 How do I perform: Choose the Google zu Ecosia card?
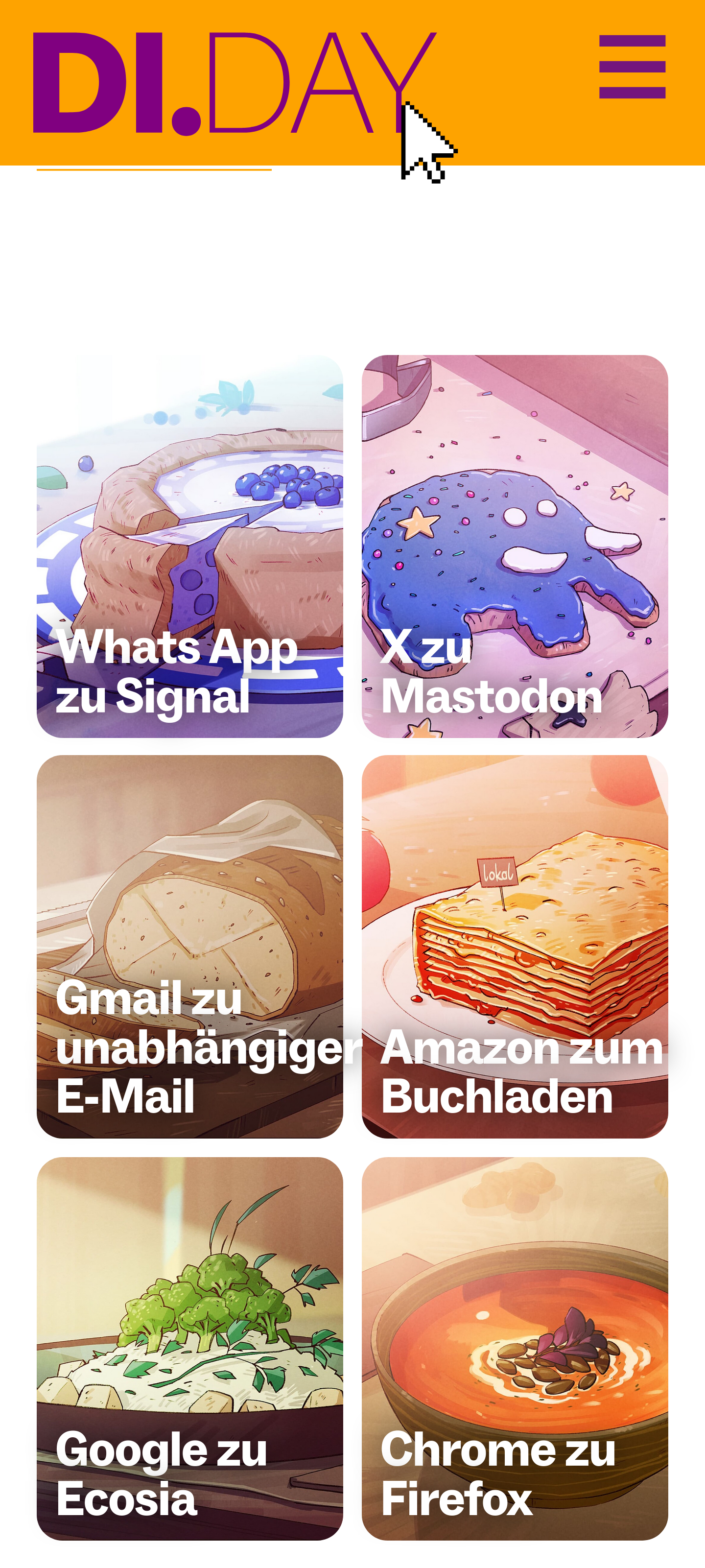[189, 1348]
